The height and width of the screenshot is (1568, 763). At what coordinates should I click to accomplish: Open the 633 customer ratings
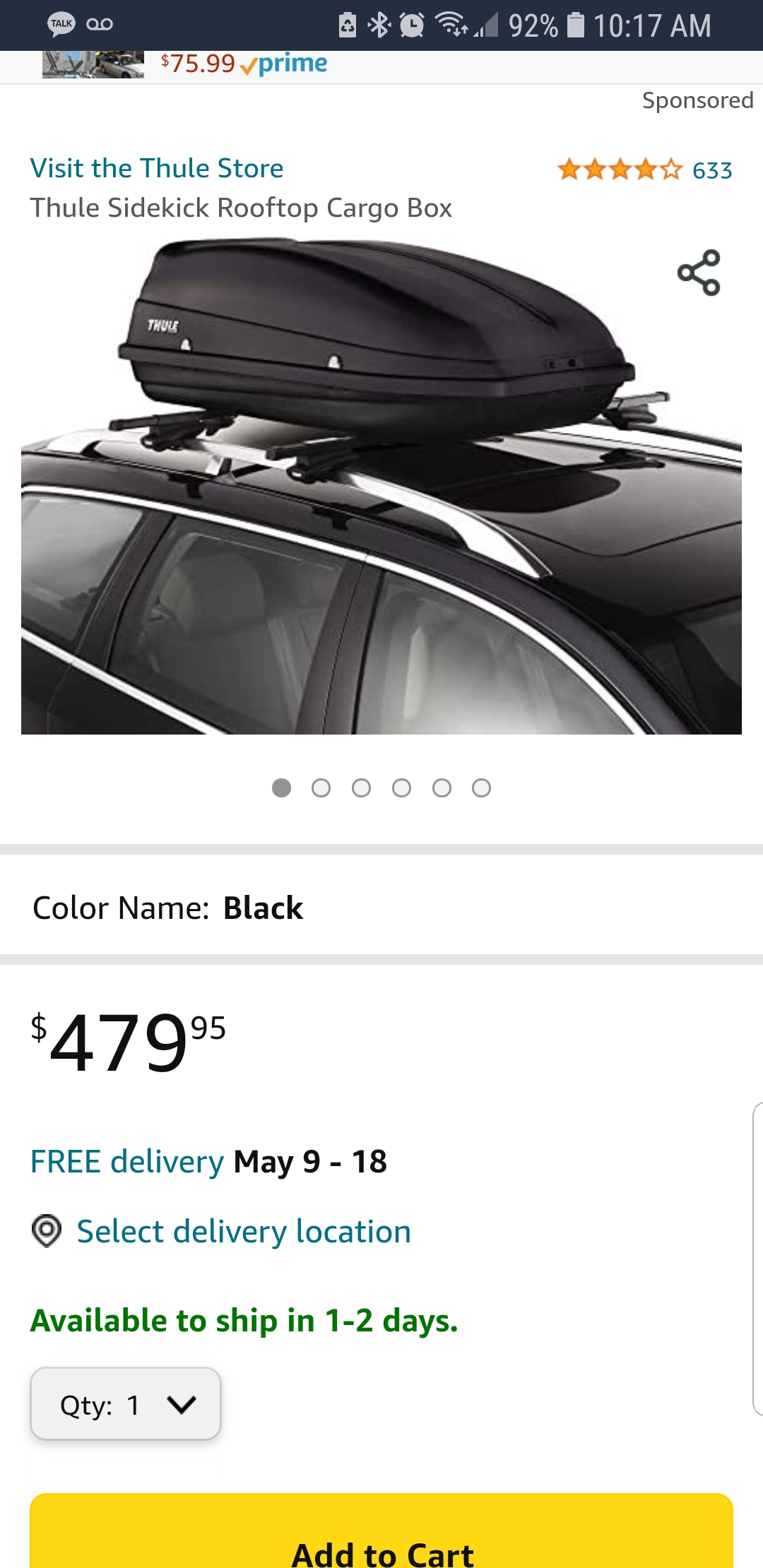[x=645, y=170]
